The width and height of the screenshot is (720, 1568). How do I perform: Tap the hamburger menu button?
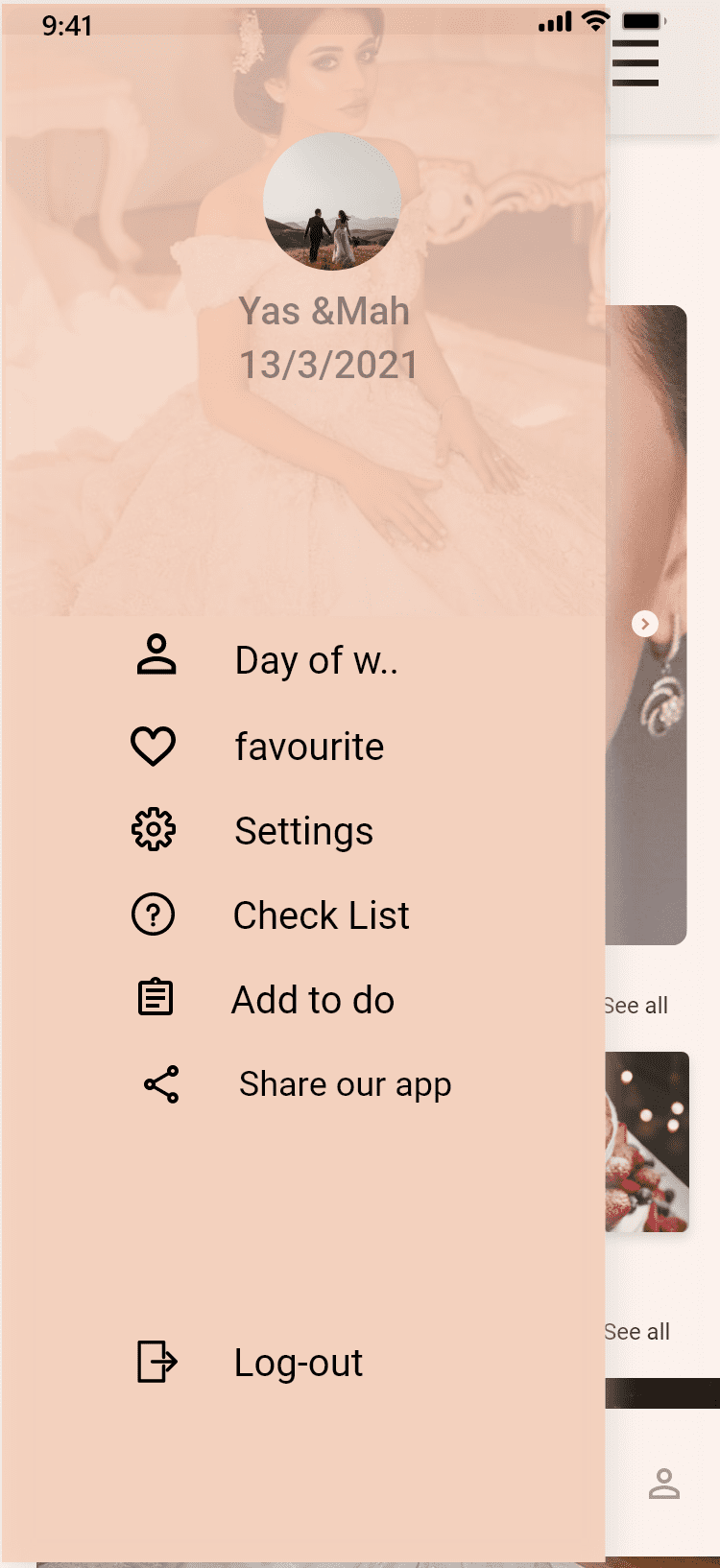click(x=636, y=63)
